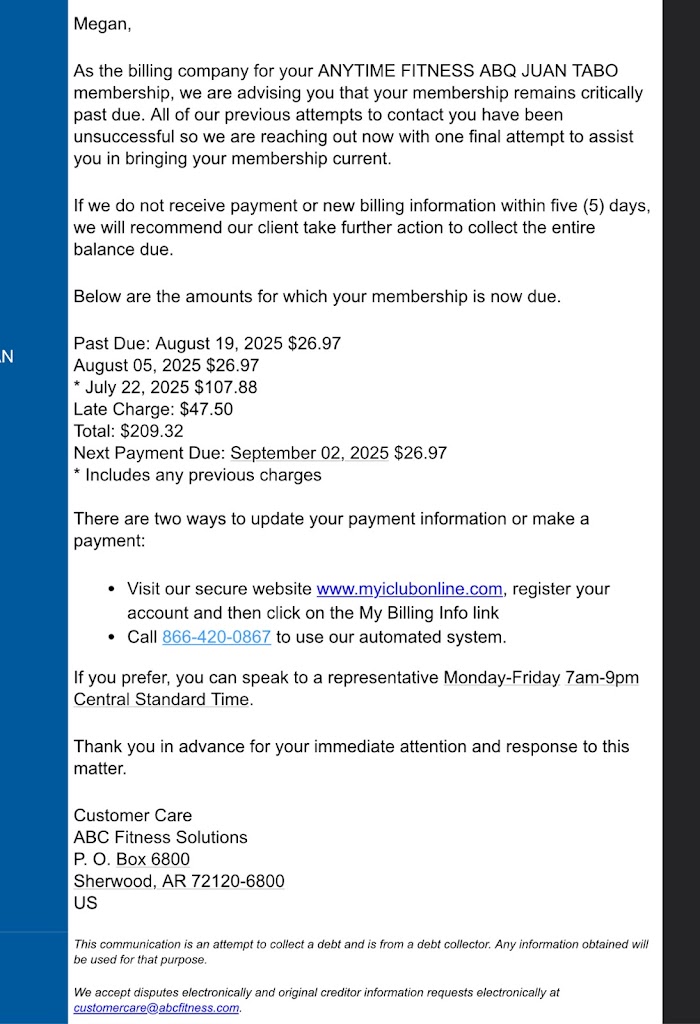
Task: Open the Sherwood, AR 72120-6800 address
Action: pyautogui.click(x=179, y=881)
